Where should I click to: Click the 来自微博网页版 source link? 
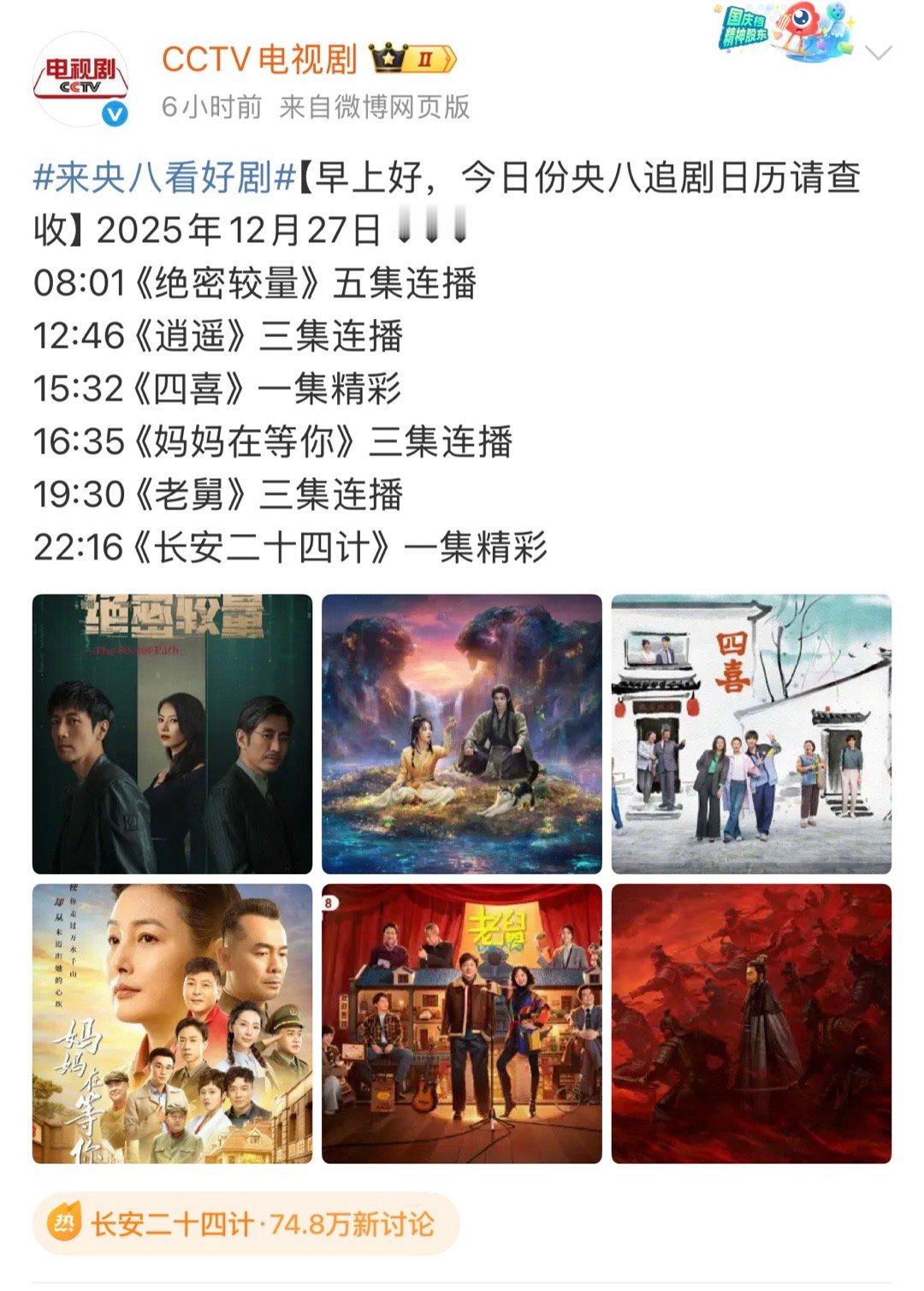click(x=375, y=104)
